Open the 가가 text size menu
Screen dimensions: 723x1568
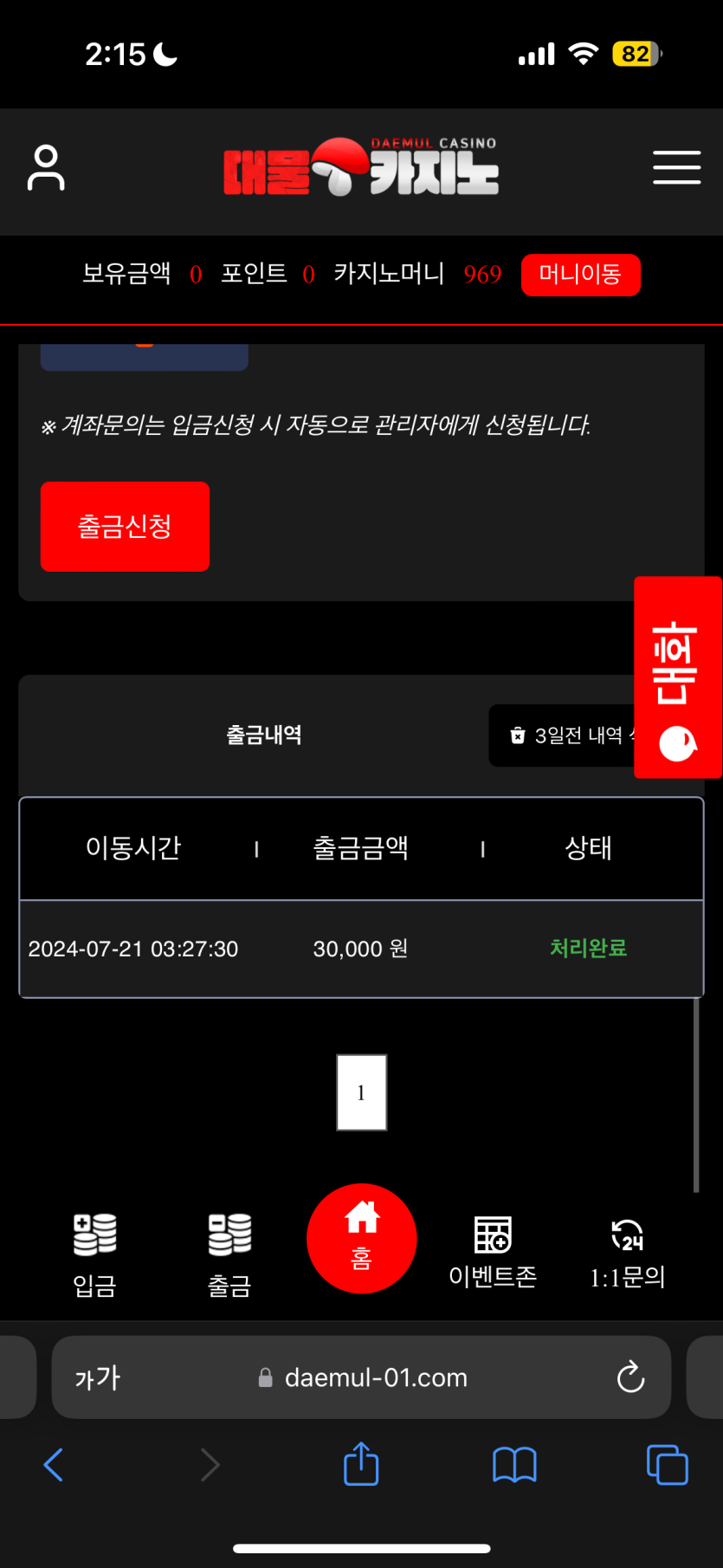[x=98, y=1377]
